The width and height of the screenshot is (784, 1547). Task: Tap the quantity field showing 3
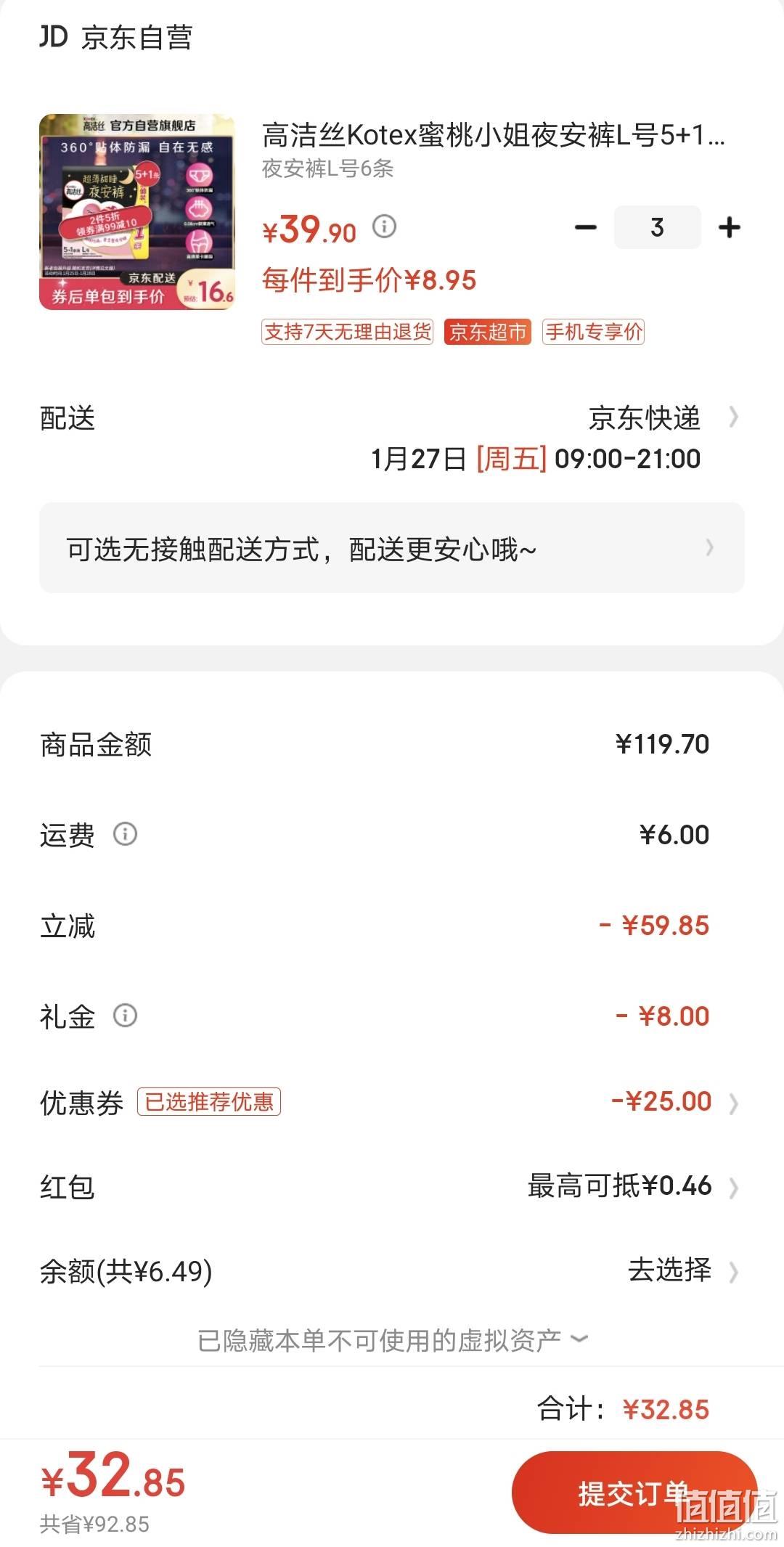coord(657,227)
